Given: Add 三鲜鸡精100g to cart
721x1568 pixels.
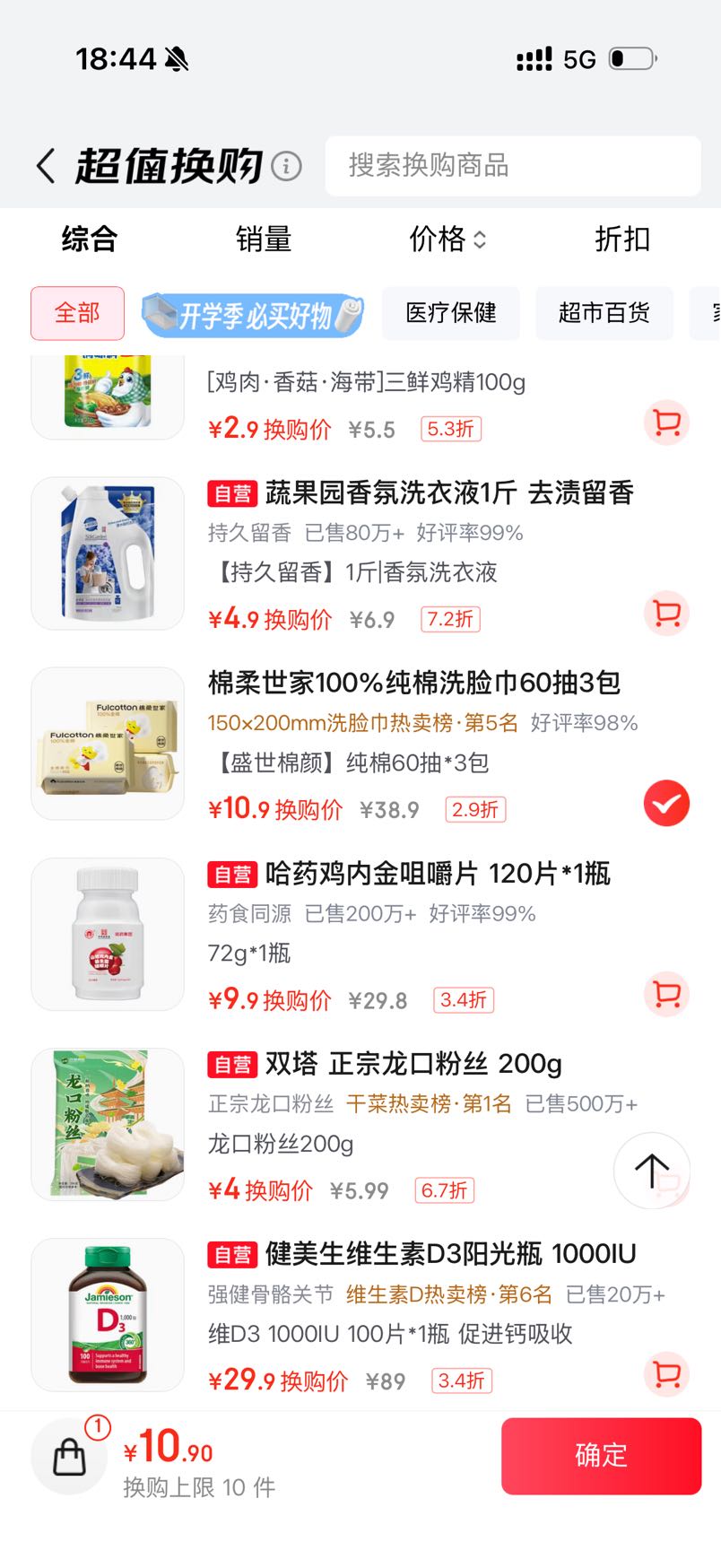Looking at the screenshot, I should [x=666, y=422].
